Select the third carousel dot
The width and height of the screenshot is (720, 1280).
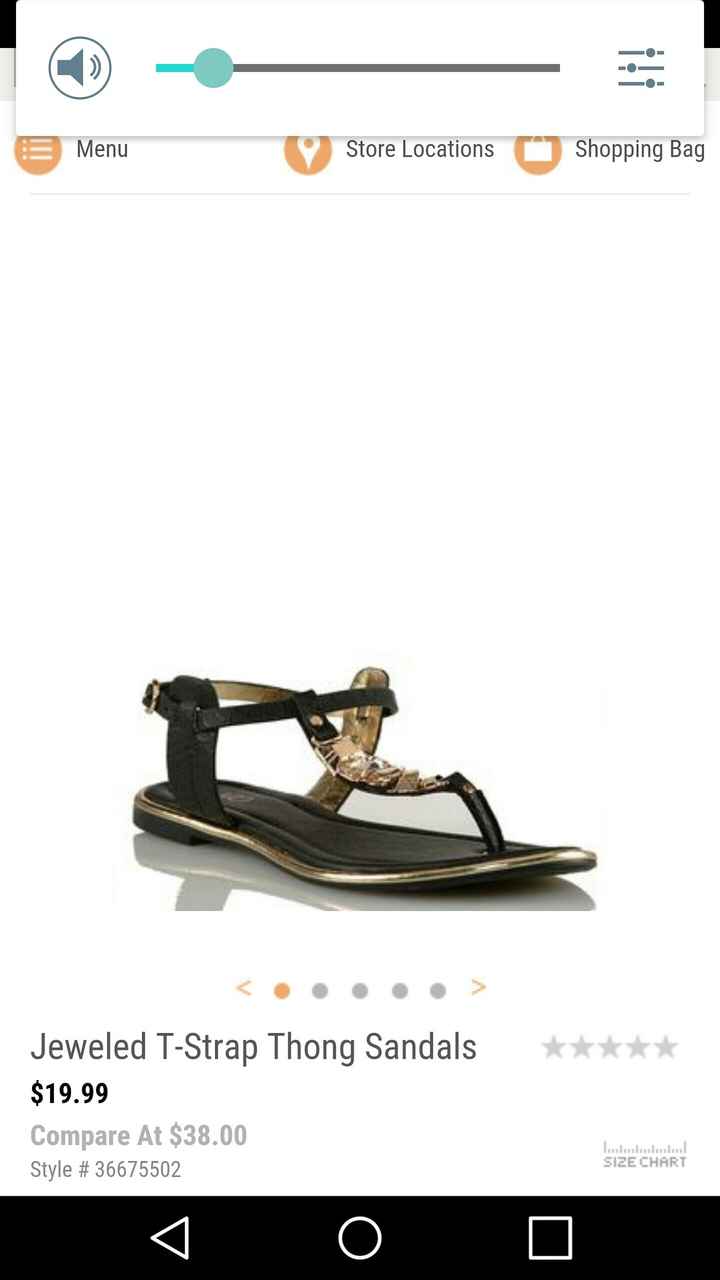[x=360, y=989]
